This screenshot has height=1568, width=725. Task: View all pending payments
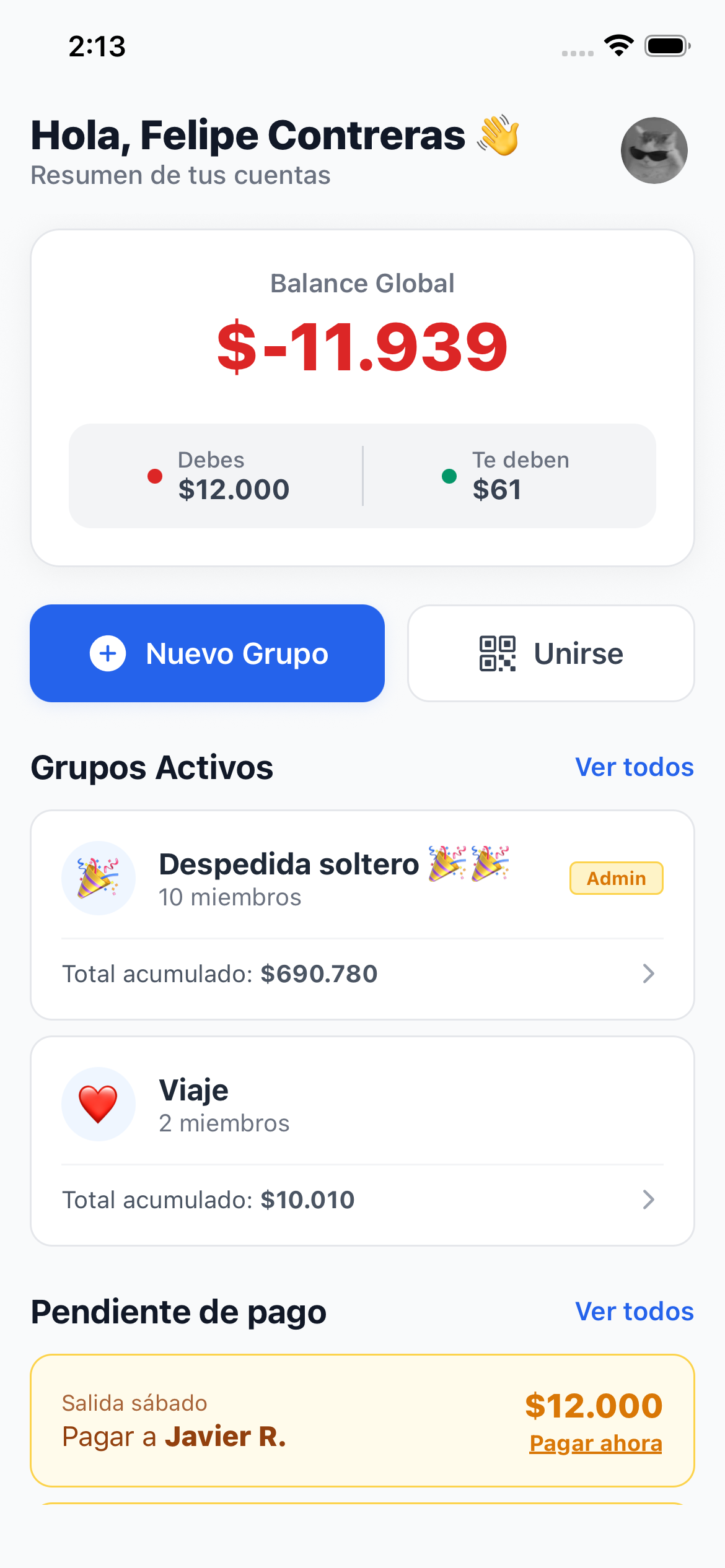(x=634, y=1311)
